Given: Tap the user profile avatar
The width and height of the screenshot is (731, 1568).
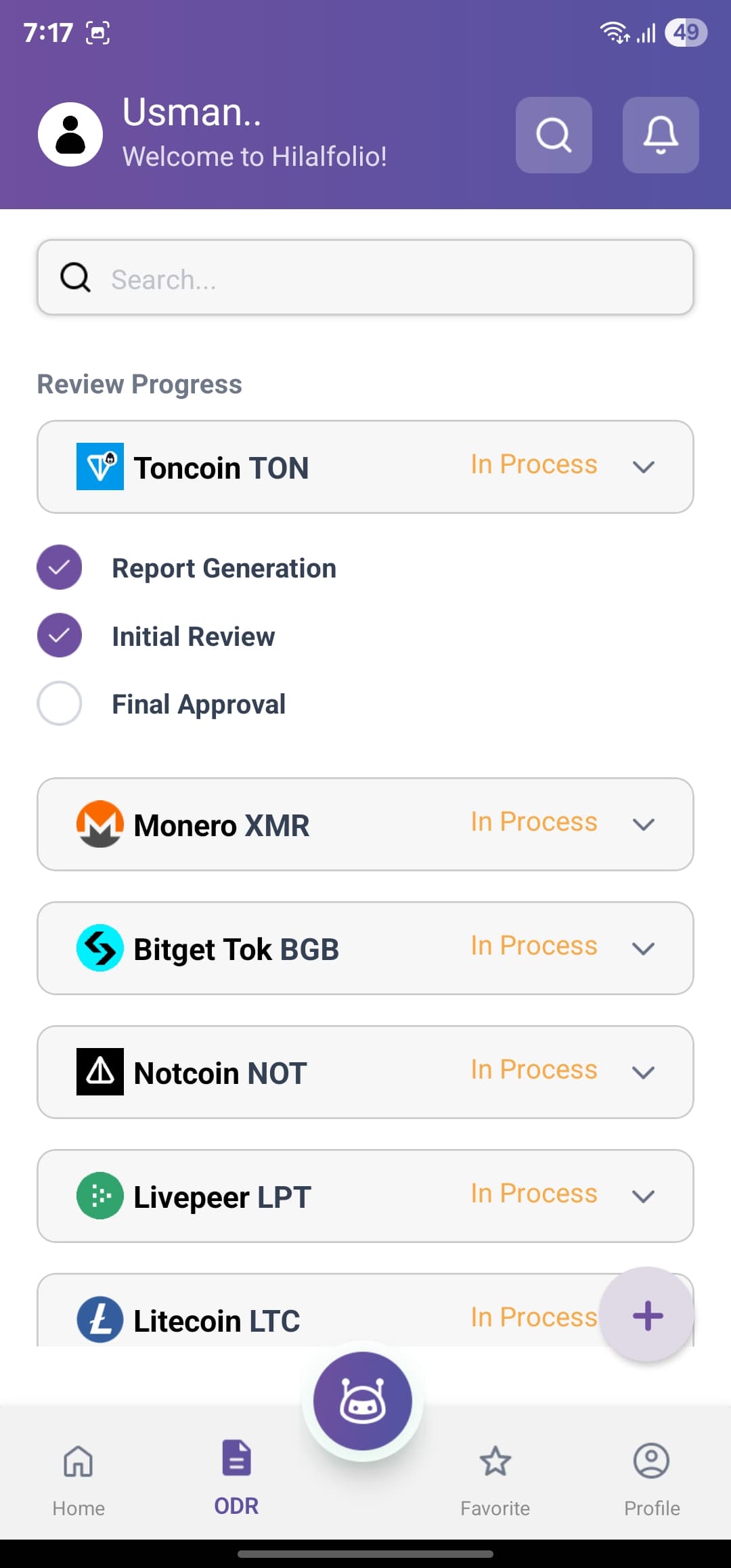Looking at the screenshot, I should (x=70, y=134).
